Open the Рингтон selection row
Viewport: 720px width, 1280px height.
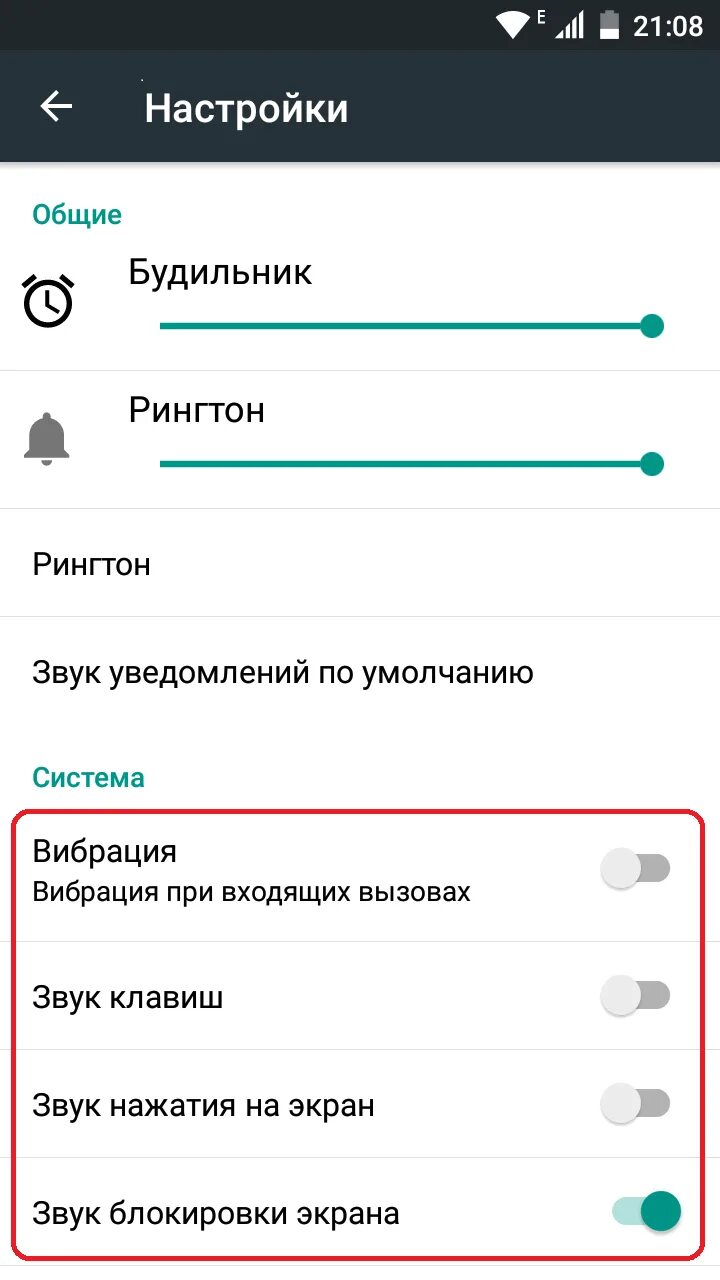(360, 564)
